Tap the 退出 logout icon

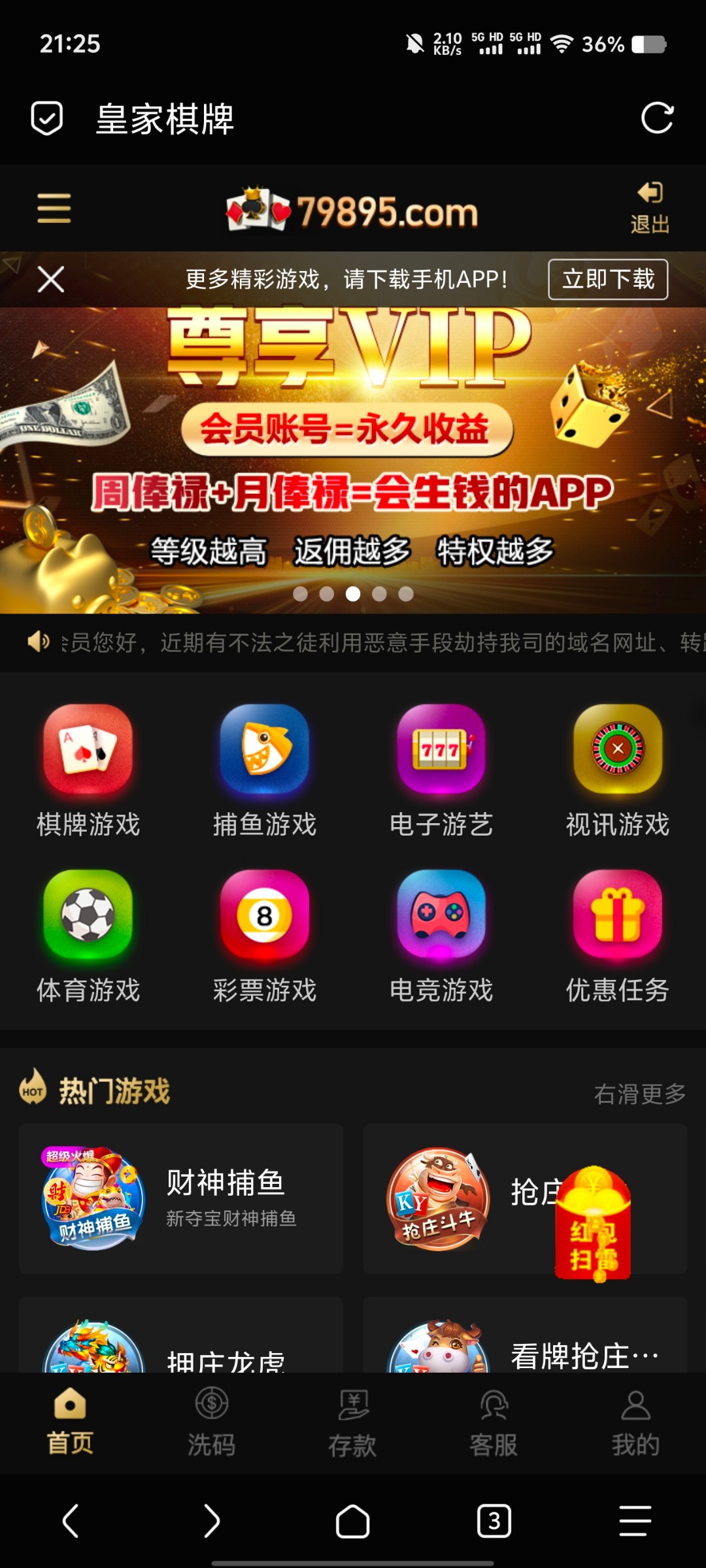pyautogui.click(x=650, y=208)
